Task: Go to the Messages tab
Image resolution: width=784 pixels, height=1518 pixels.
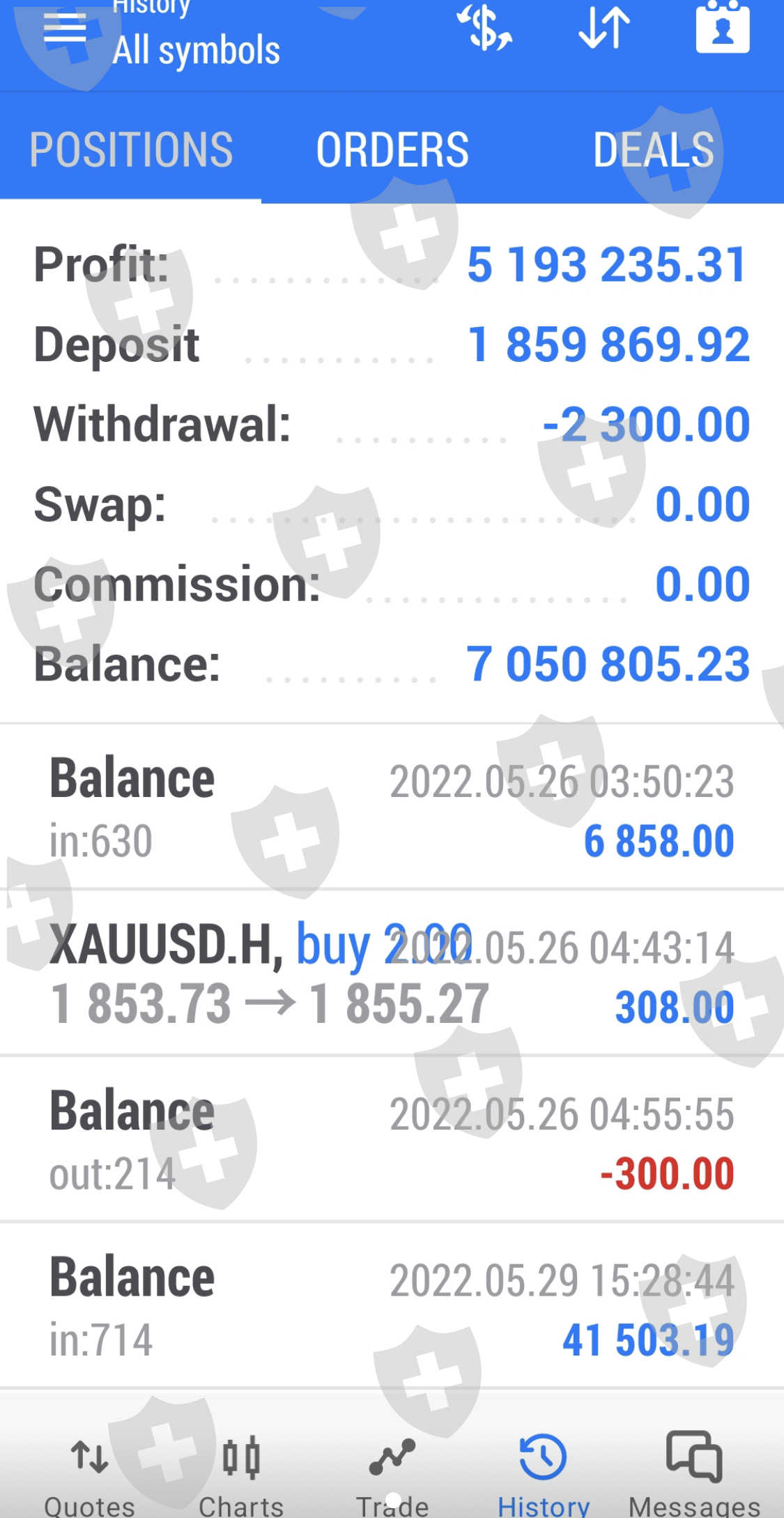Action: 694,1471
